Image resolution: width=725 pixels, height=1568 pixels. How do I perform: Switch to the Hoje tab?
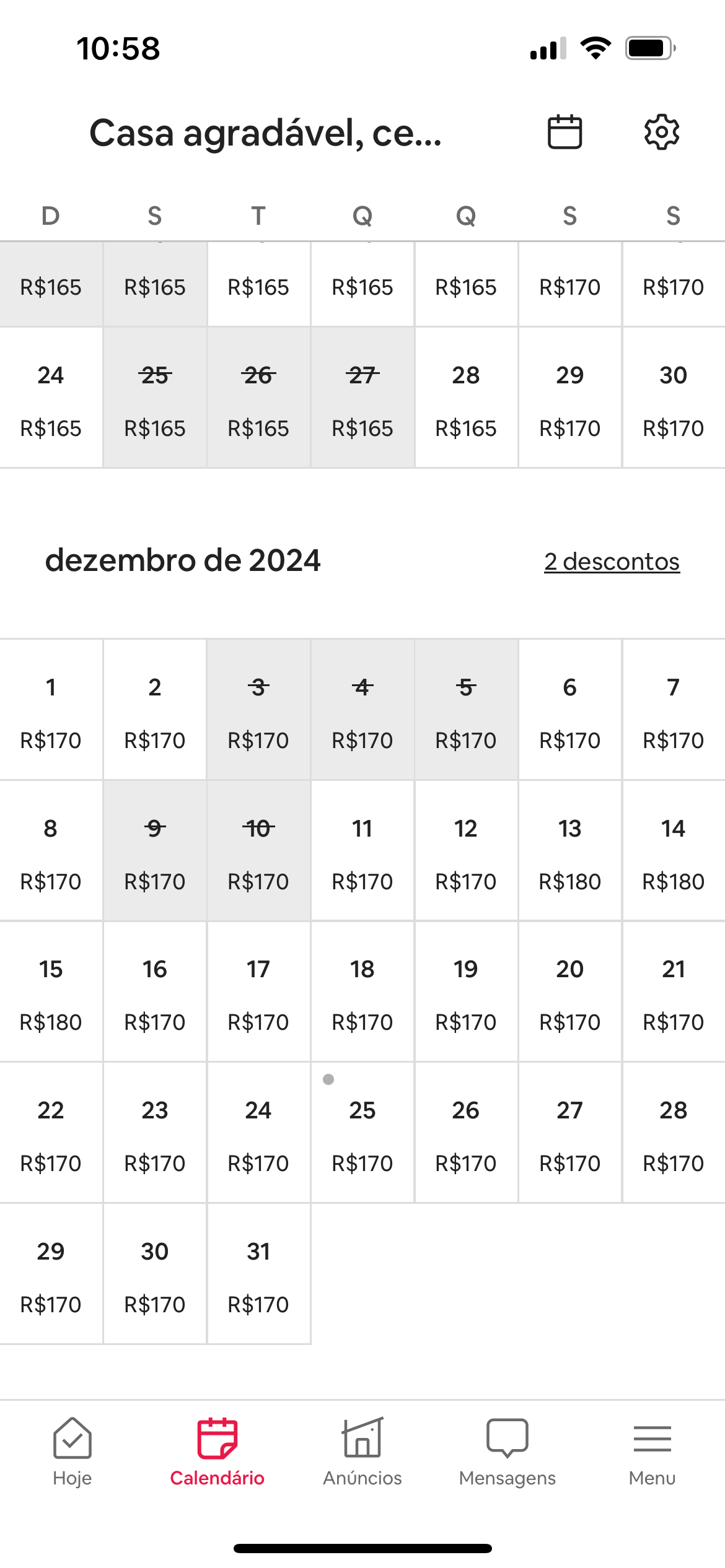click(72, 1452)
